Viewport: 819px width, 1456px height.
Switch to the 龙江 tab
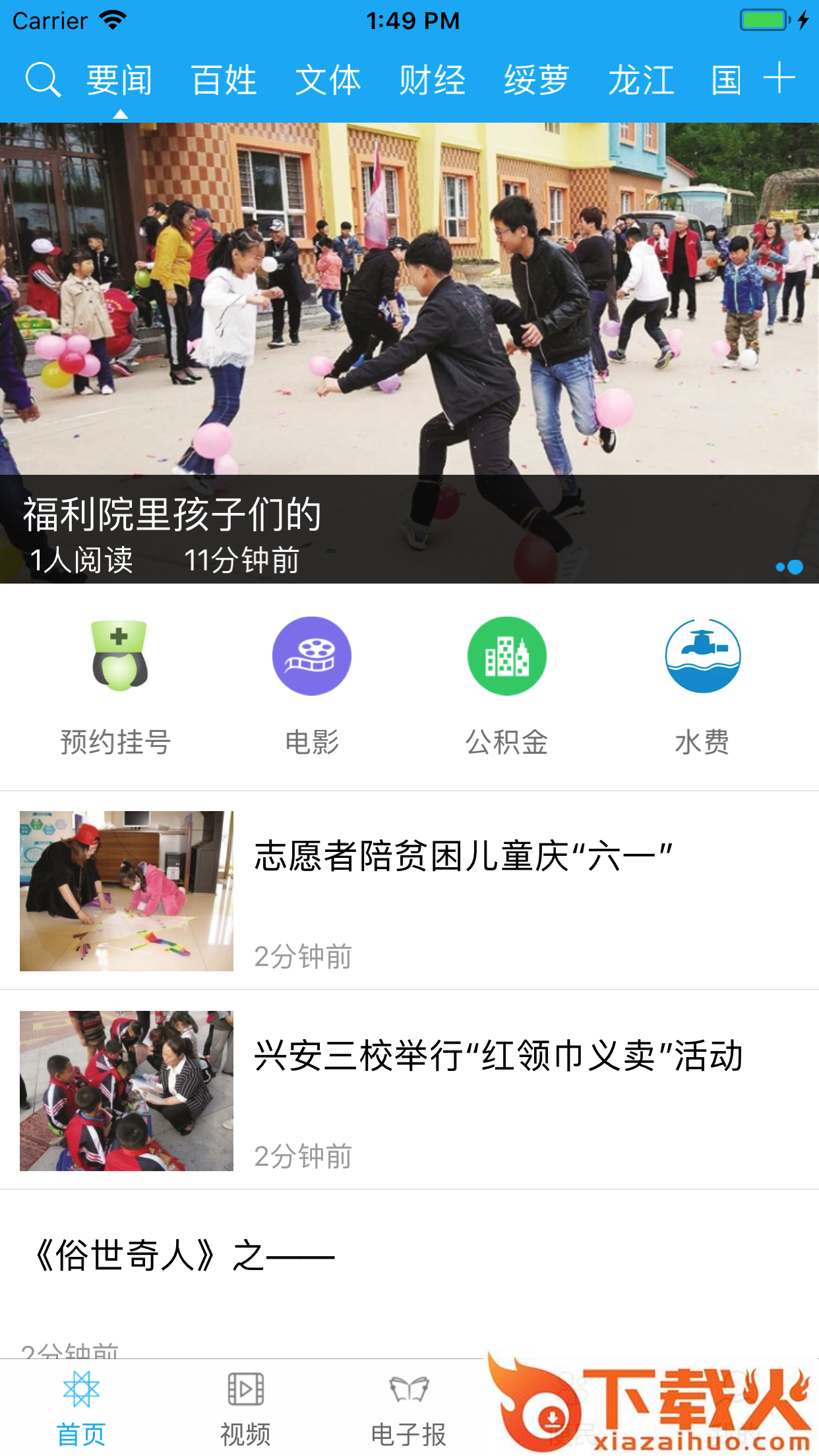pyautogui.click(x=641, y=80)
